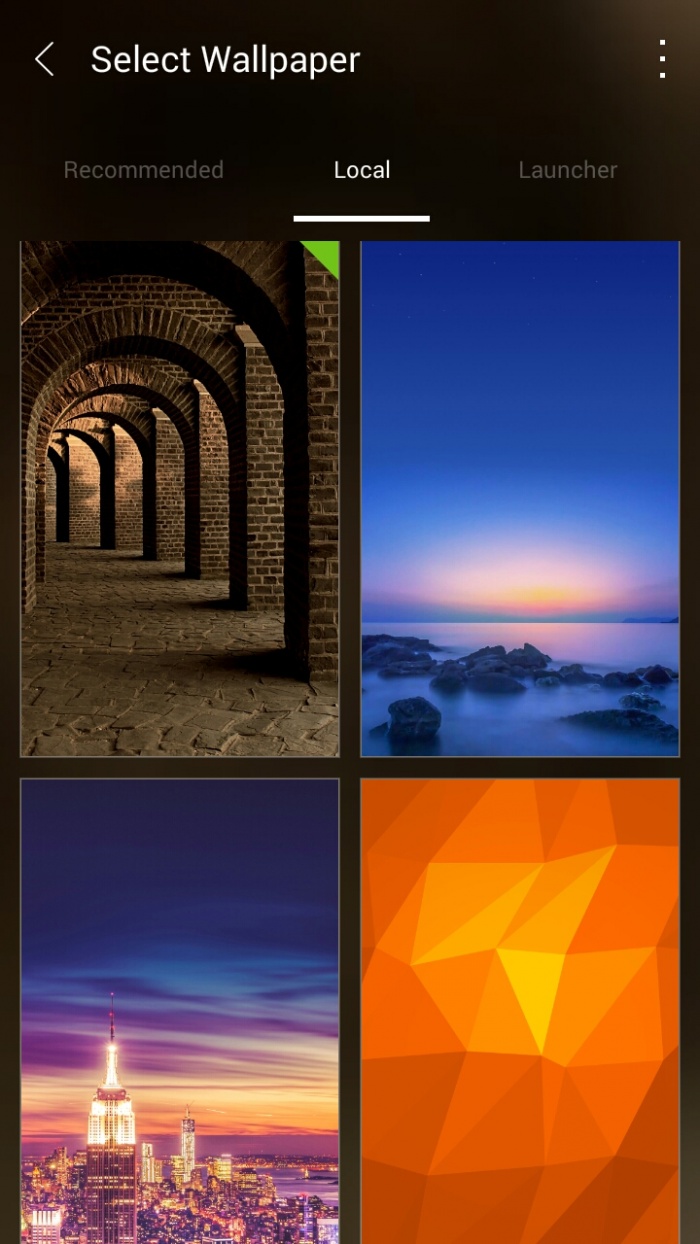The height and width of the screenshot is (1244, 700).
Task: Switch to the Launcher tab
Action: [567, 170]
